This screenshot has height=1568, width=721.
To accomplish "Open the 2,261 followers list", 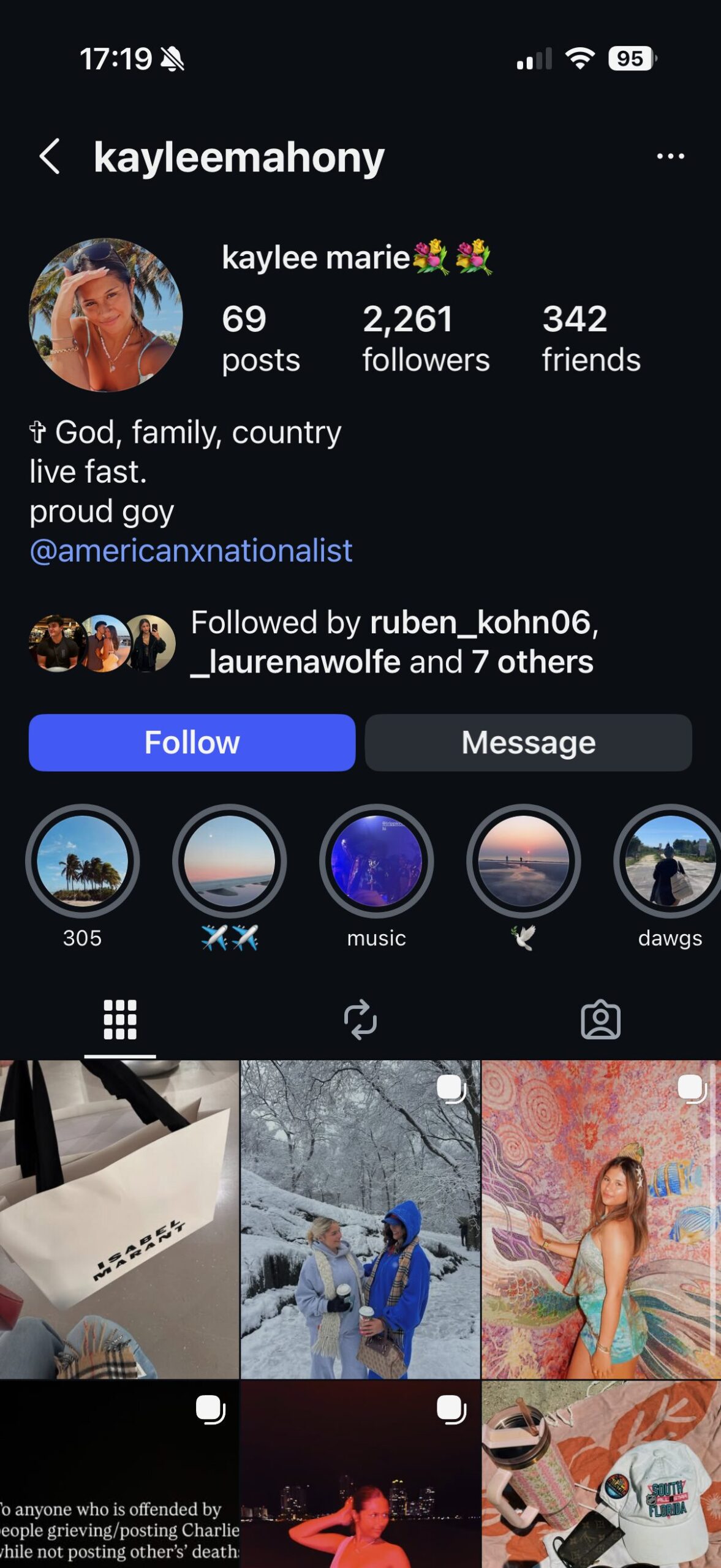I will 425,337.
